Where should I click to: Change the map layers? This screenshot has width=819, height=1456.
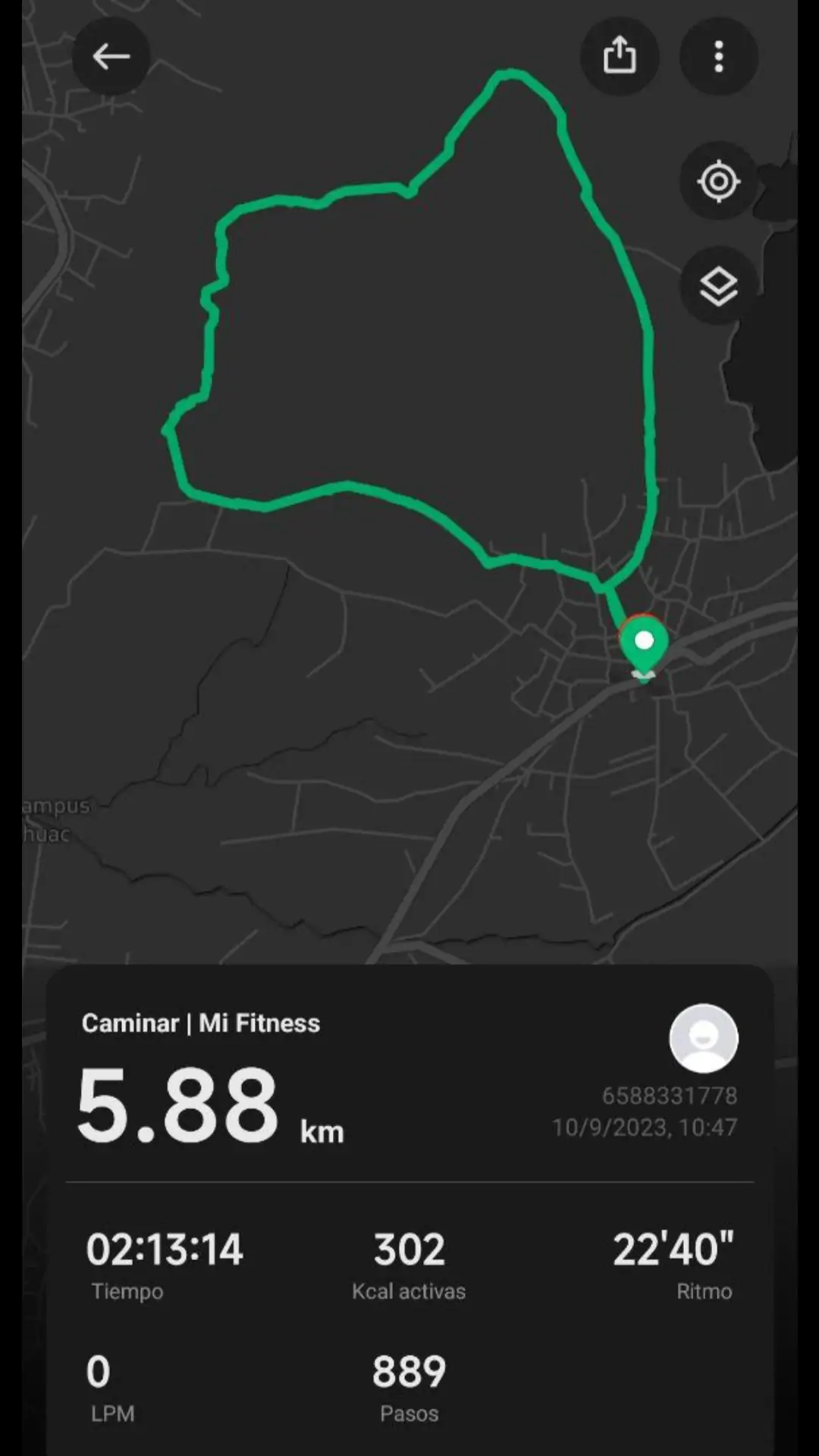click(718, 286)
